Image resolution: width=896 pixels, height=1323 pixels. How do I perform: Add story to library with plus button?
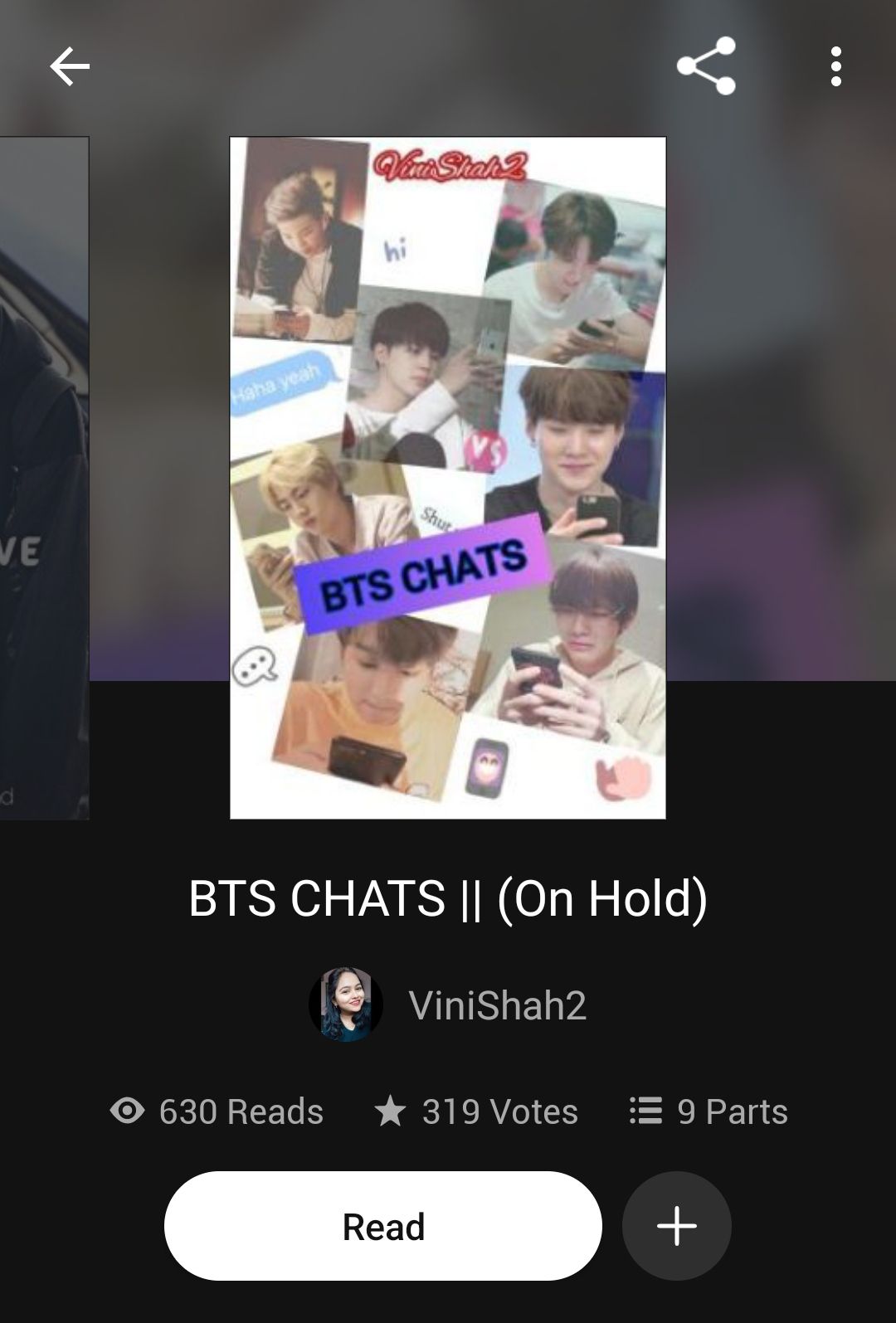(x=676, y=1226)
